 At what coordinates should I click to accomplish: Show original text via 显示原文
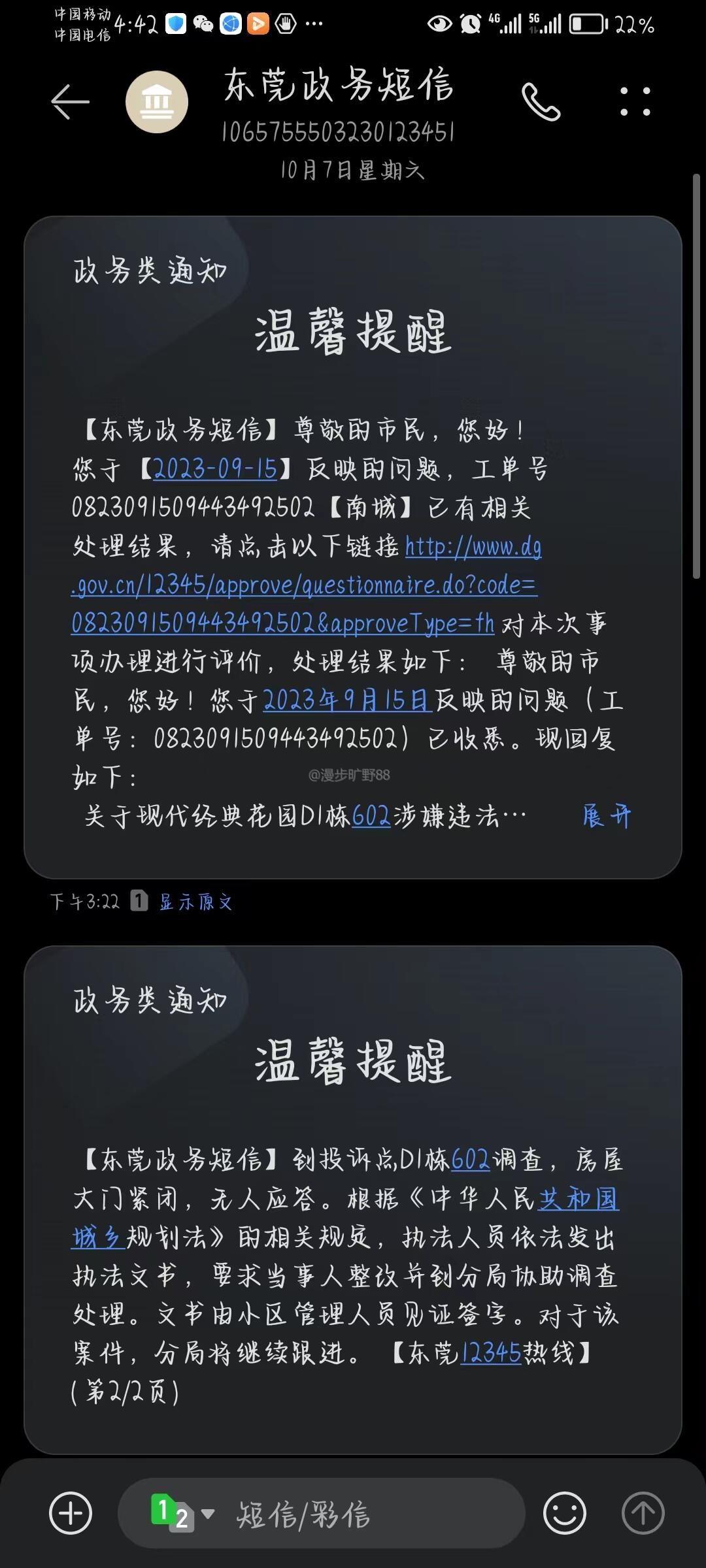(x=196, y=902)
